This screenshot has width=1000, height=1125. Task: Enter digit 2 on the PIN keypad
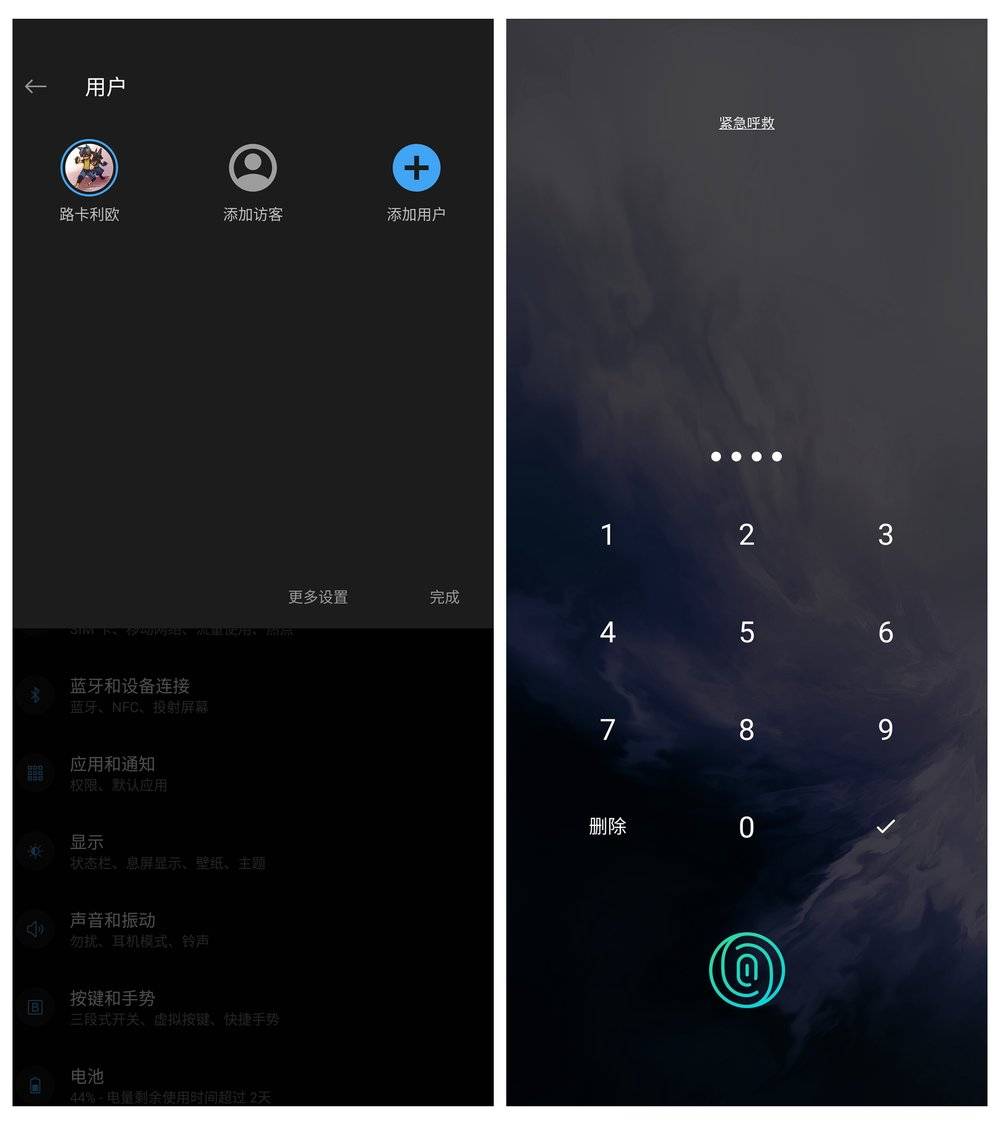pyautogui.click(x=746, y=535)
